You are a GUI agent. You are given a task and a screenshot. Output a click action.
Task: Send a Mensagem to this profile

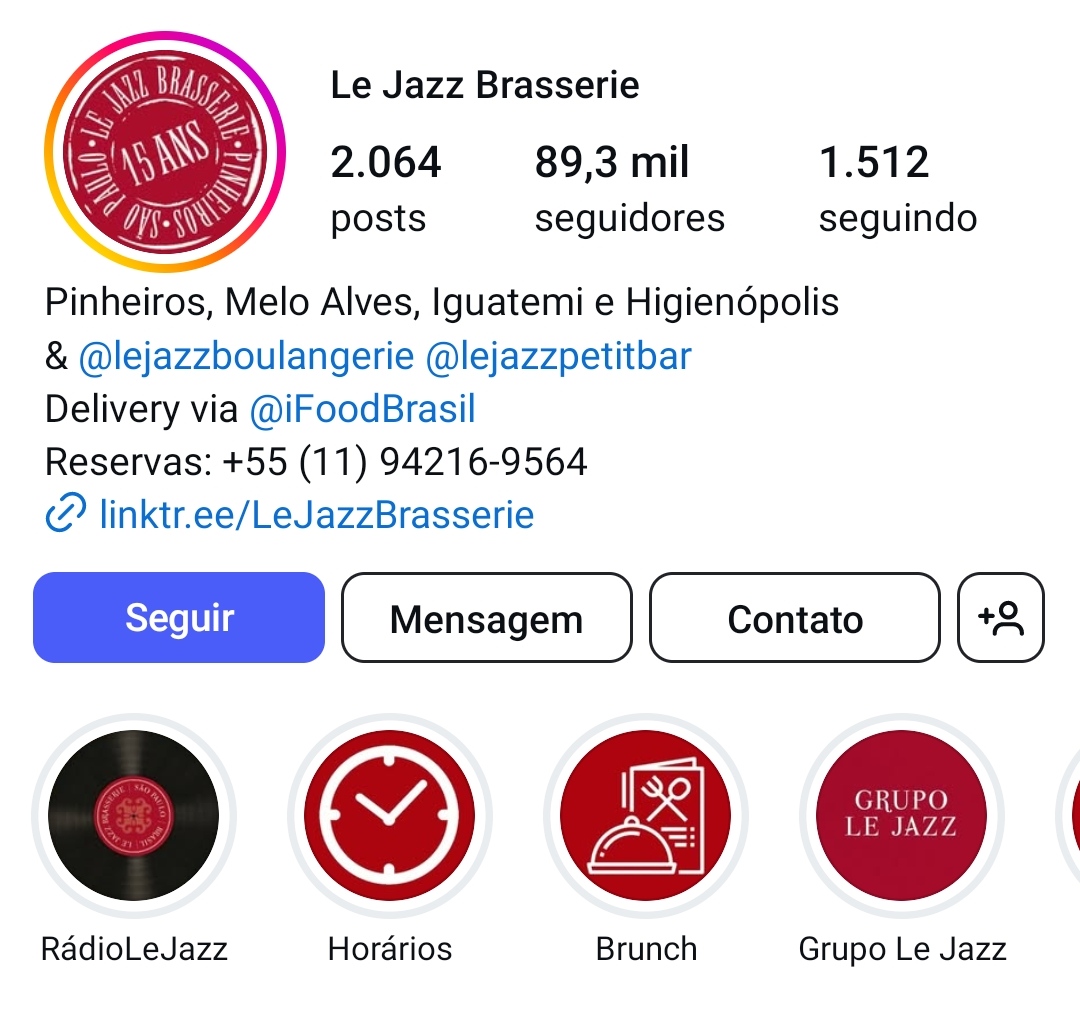coord(486,618)
